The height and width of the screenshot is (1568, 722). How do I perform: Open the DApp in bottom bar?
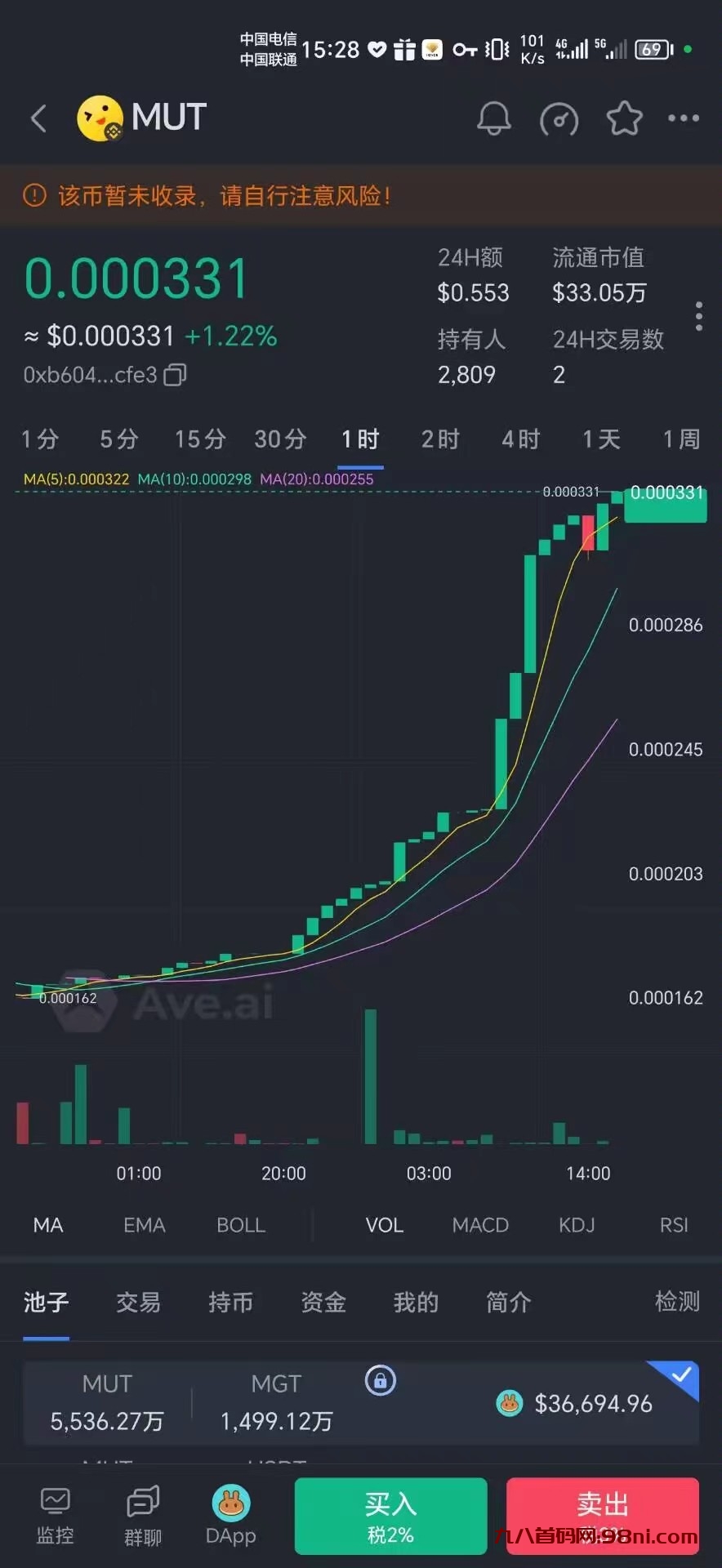tap(231, 1516)
